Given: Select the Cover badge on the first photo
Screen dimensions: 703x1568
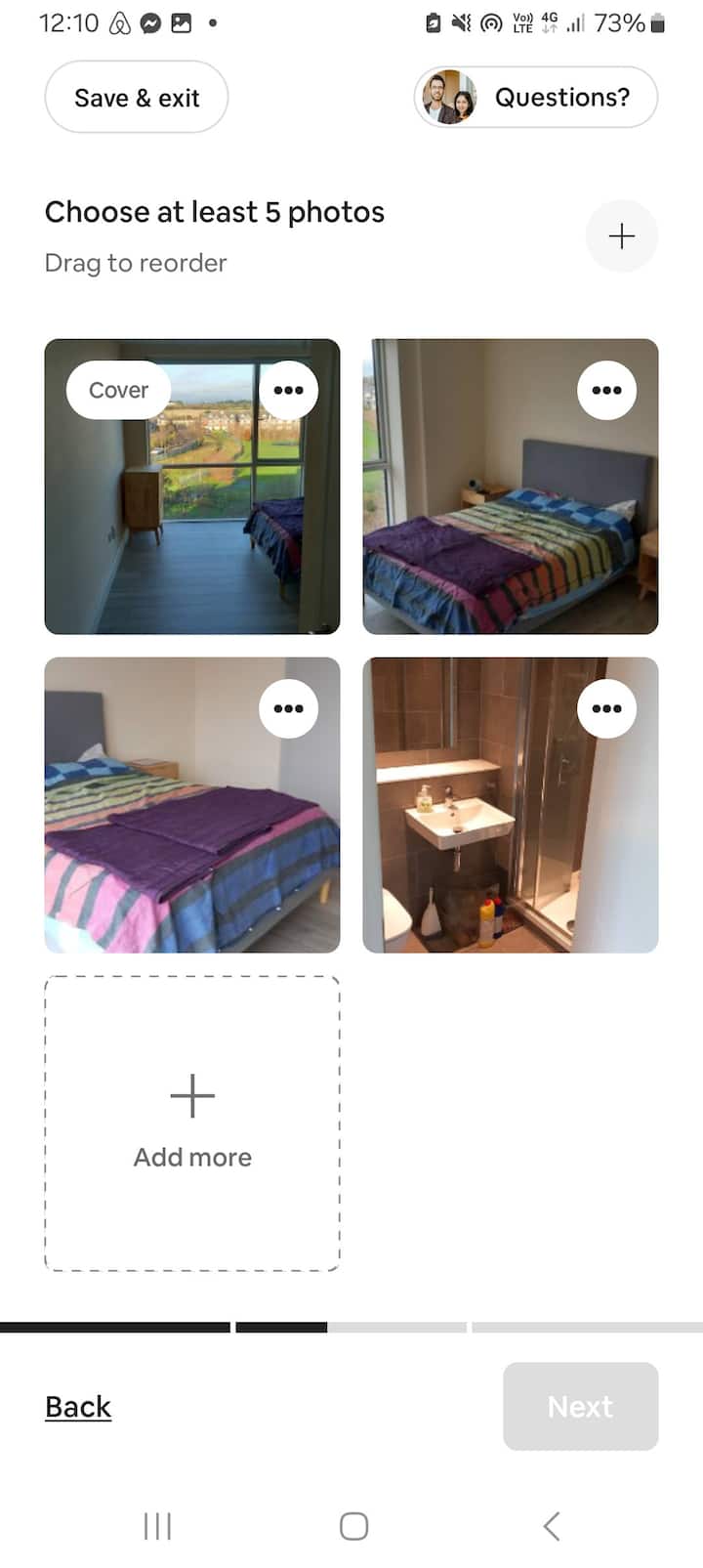Looking at the screenshot, I should click(117, 390).
